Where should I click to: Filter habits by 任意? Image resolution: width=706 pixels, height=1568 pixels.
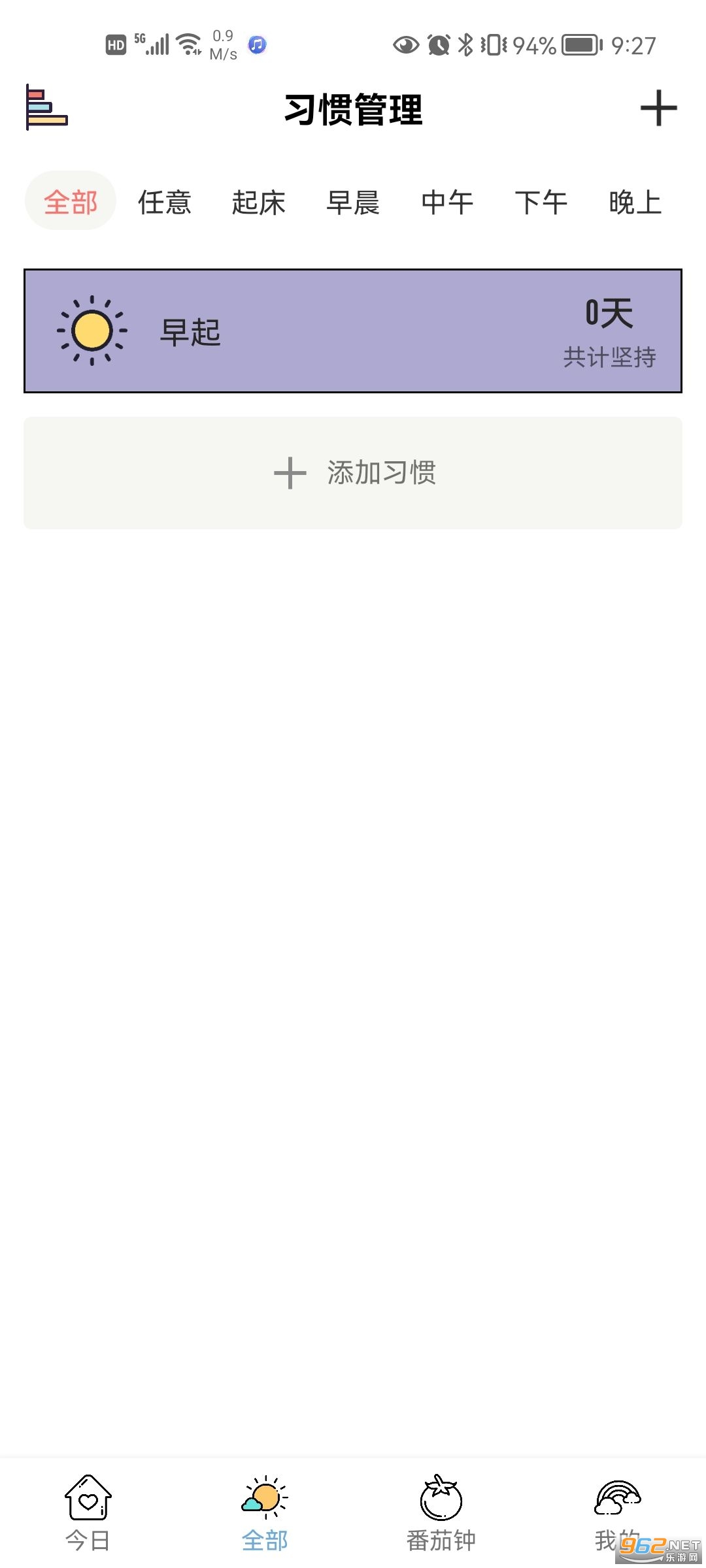click(164, 202)
